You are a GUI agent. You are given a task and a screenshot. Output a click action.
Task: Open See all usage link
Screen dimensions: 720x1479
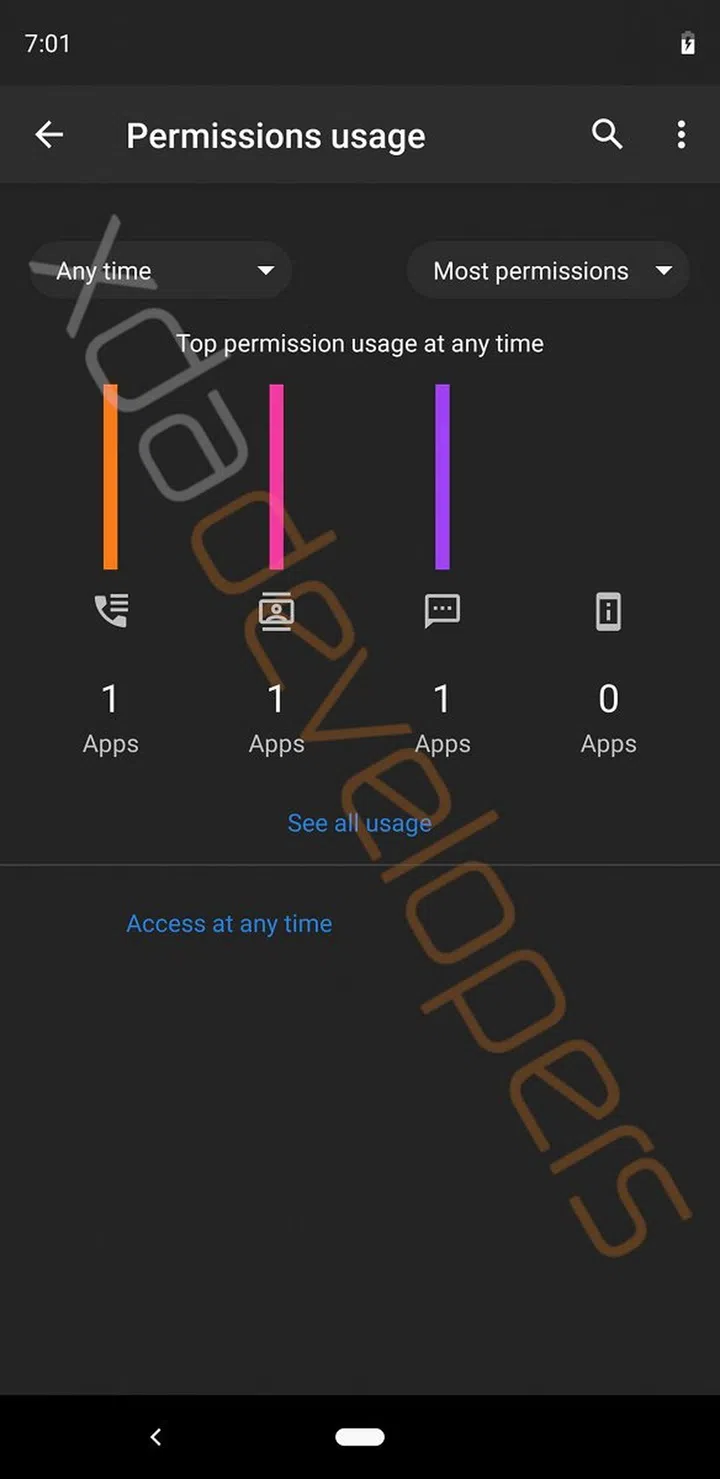click(359, 823)
